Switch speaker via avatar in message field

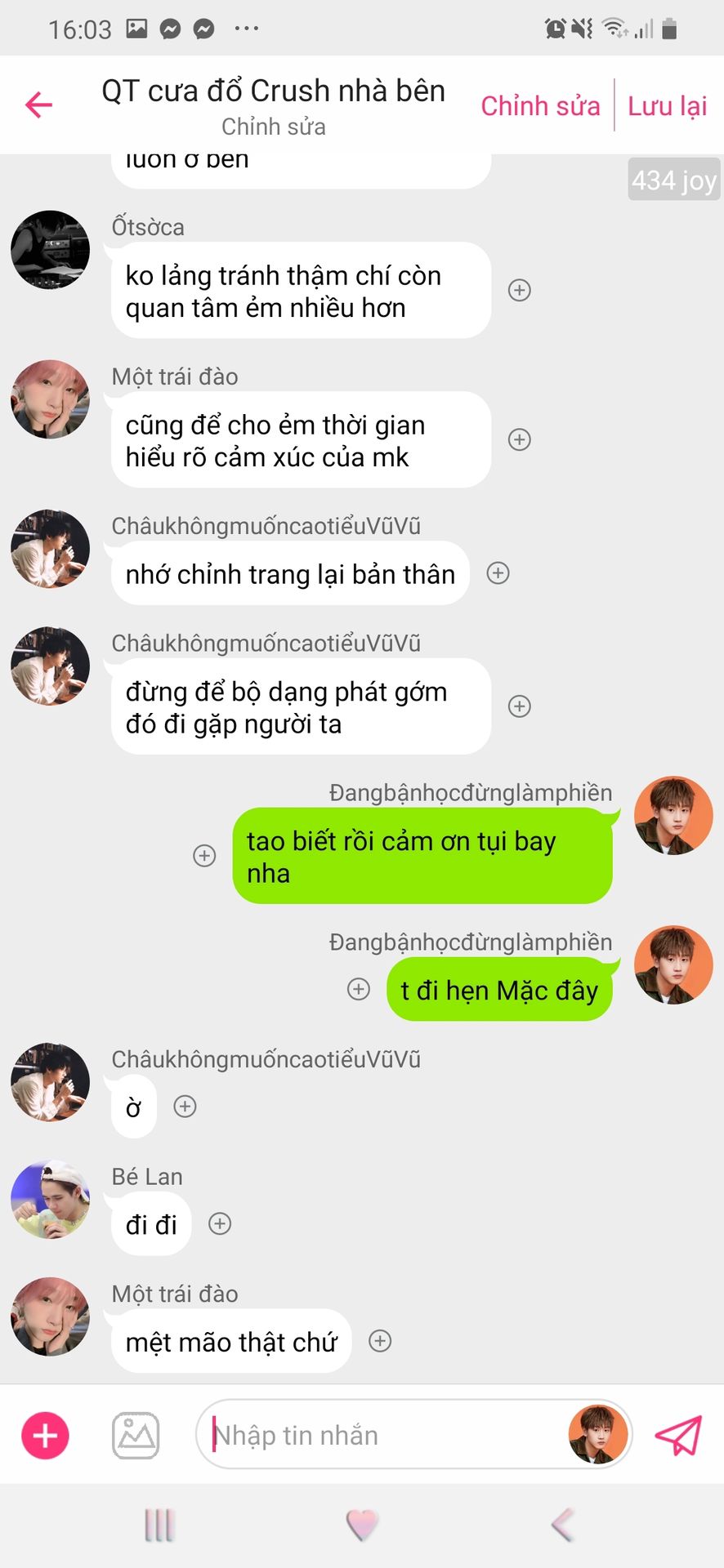click(x=598, y=1435)
